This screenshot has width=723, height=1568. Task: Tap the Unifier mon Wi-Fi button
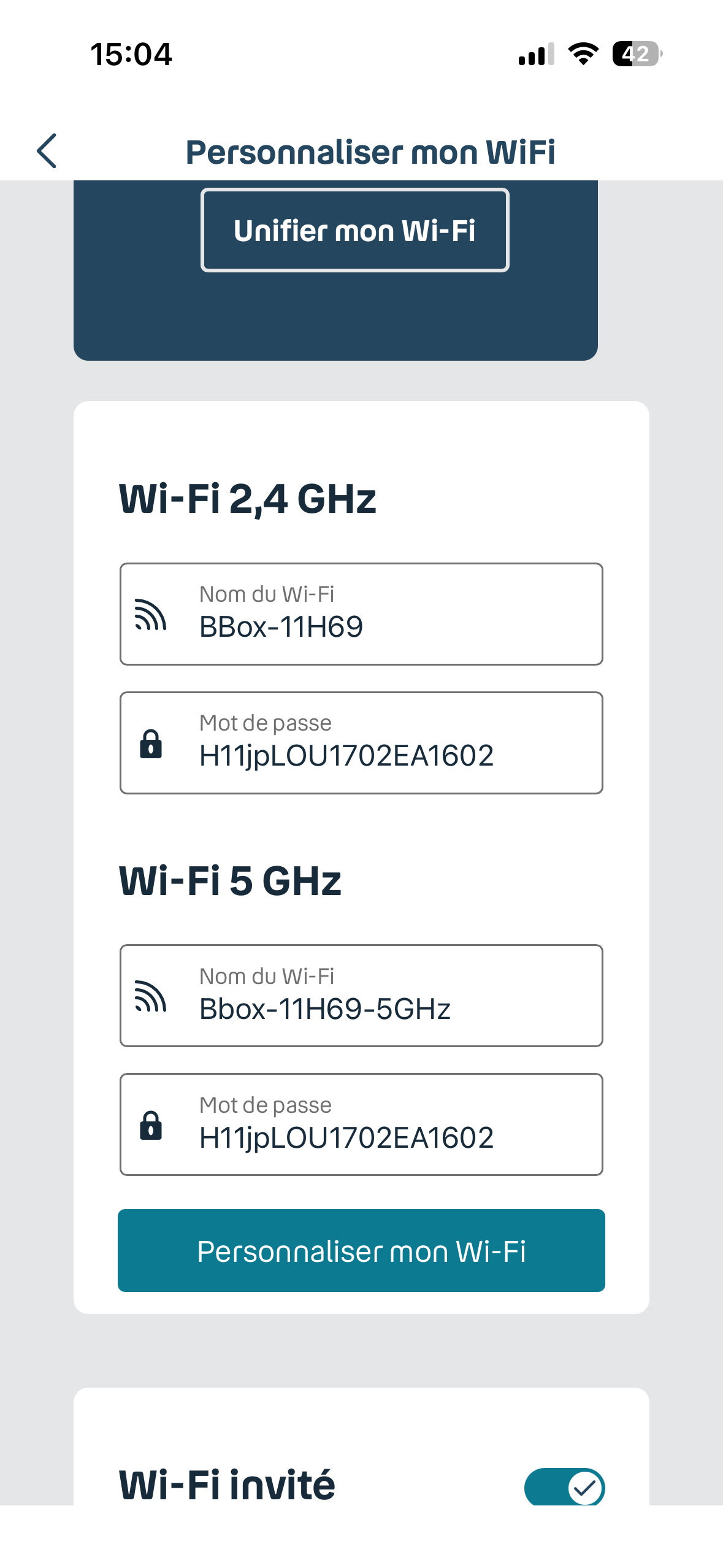click(354, 230)
